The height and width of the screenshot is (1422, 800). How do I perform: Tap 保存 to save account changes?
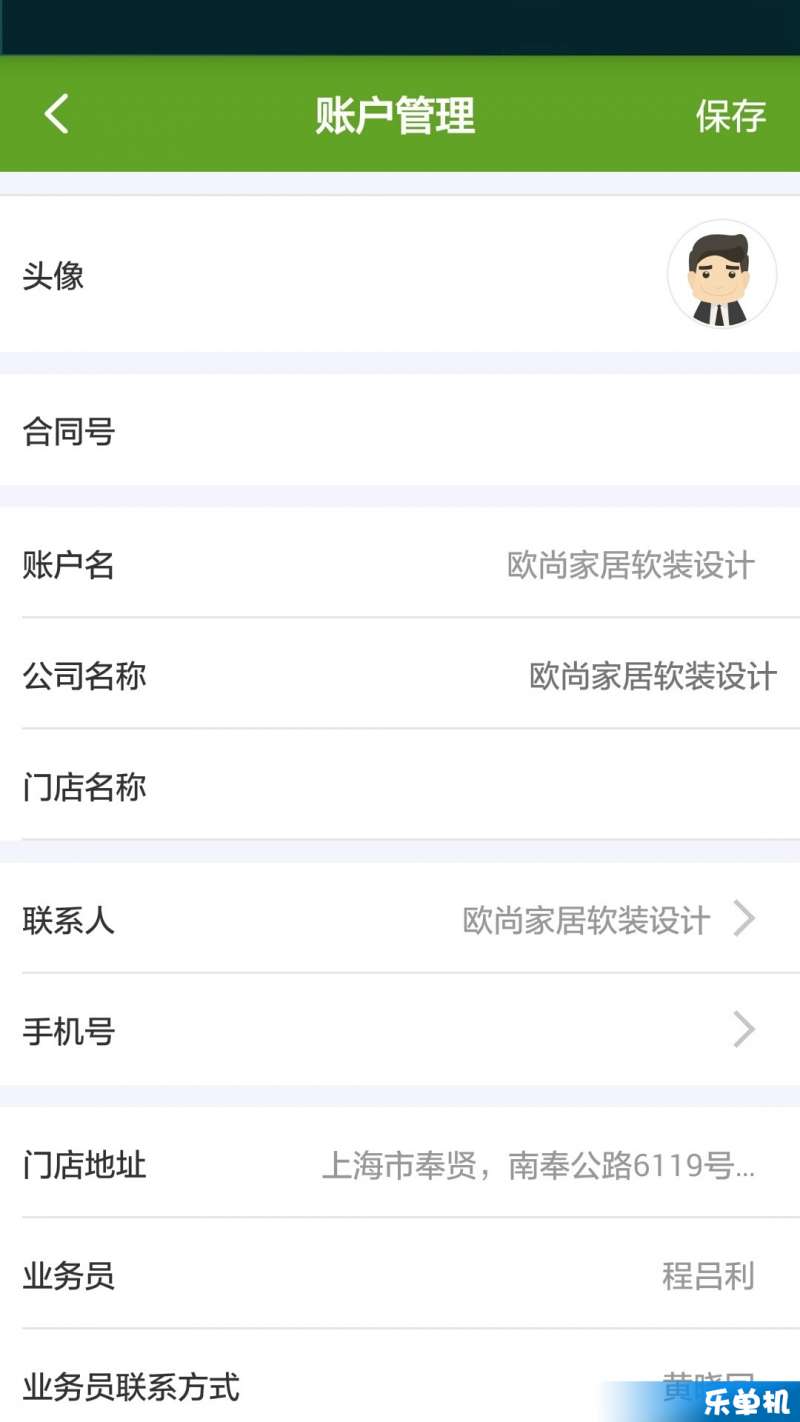tap(731, 116)
